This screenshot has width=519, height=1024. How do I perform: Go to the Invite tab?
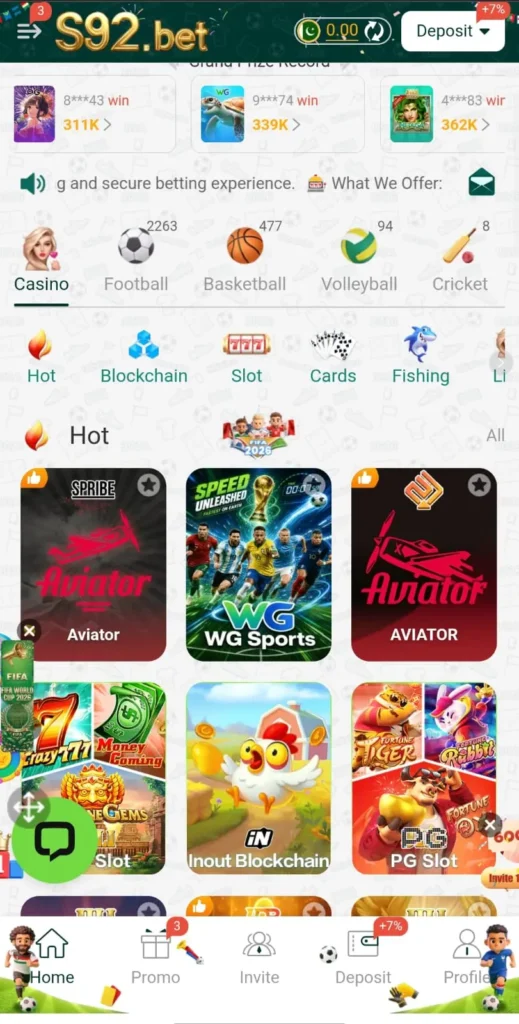click(x=259, y=957)
